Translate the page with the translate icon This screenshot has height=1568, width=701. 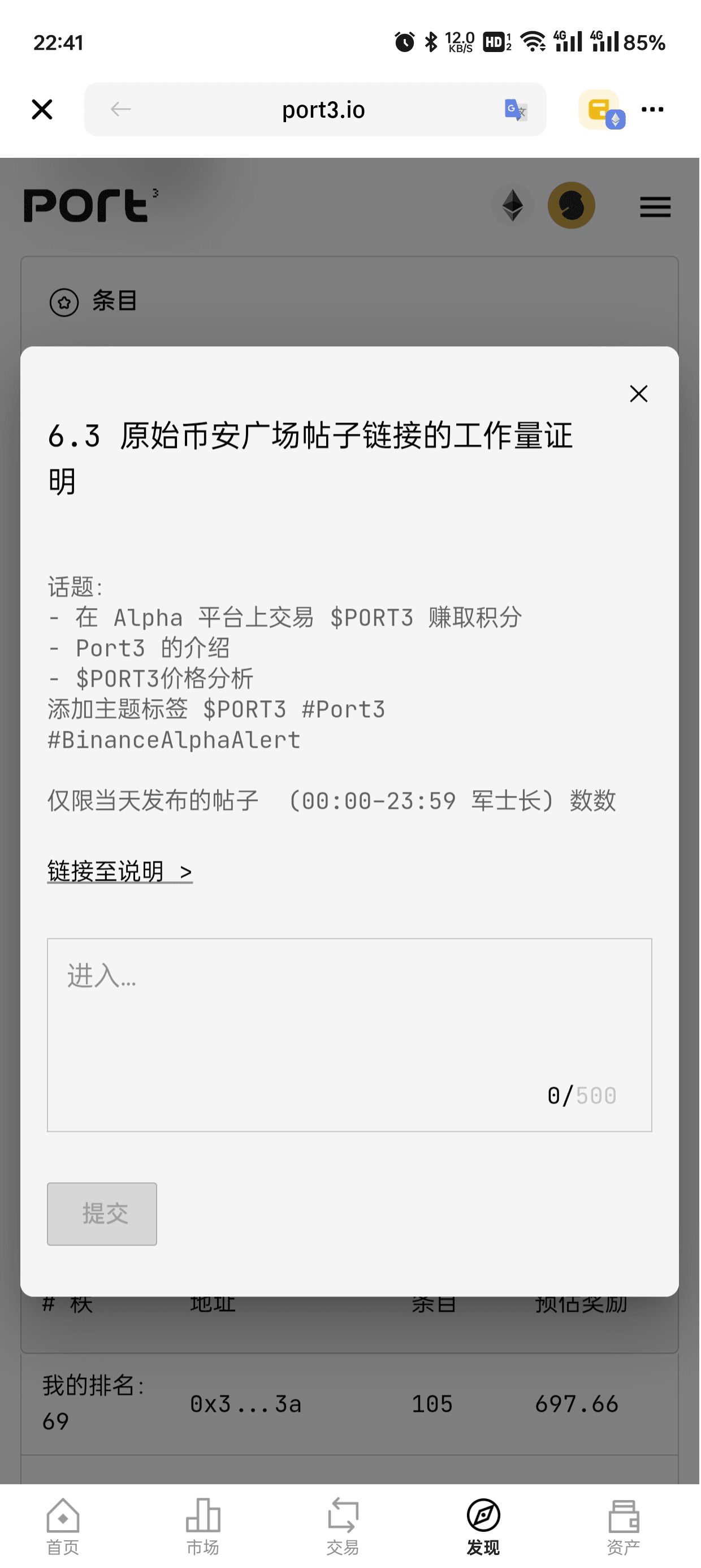(x=516, y=110)
